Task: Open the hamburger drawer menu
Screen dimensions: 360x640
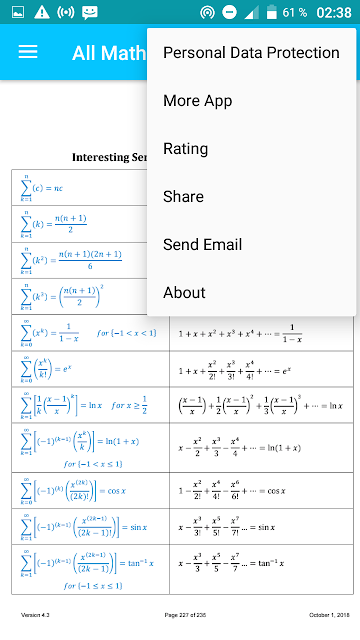Action: 28,52
